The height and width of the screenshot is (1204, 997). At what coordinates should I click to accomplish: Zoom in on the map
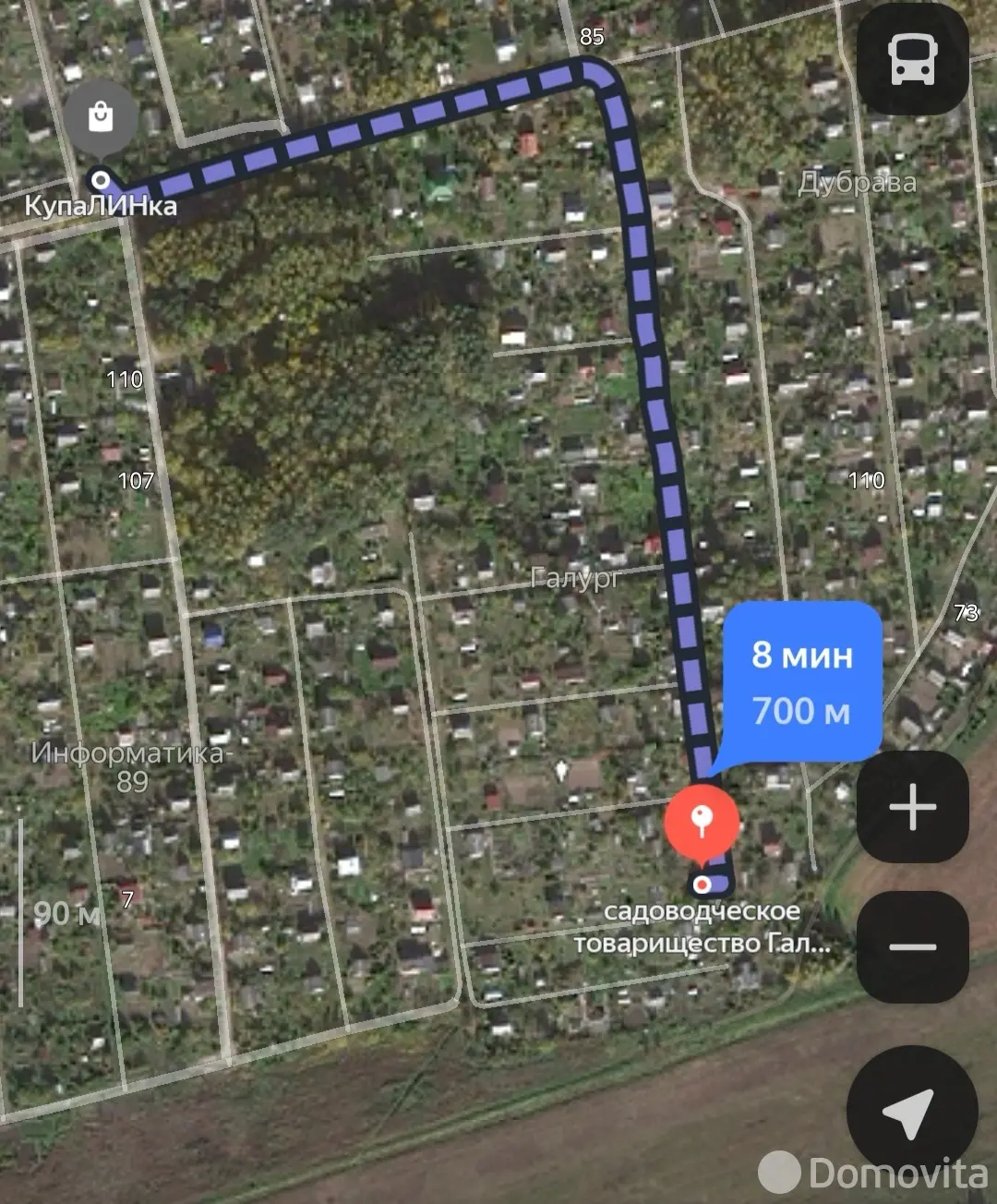pos(912,807)
